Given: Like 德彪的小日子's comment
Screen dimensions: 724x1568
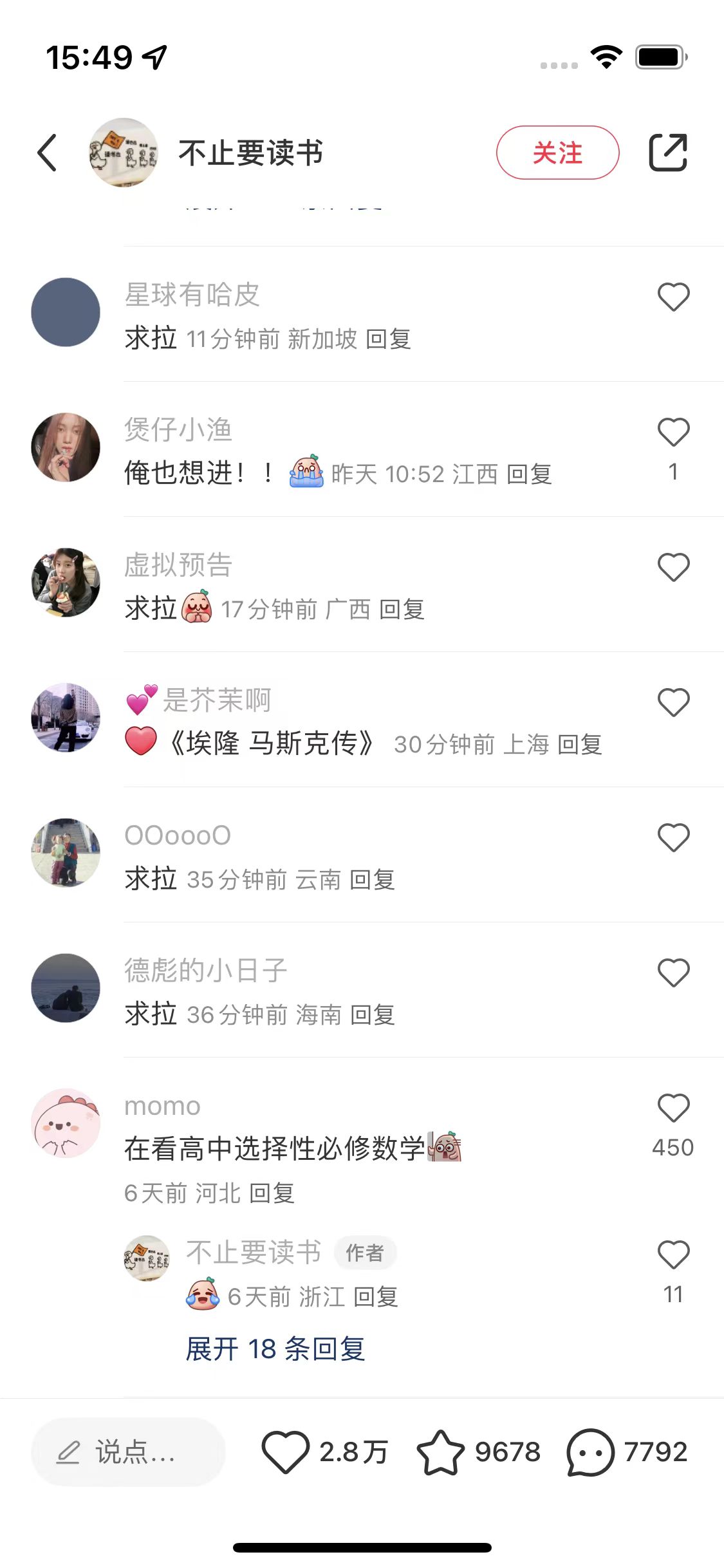Looking at the screenshot, I should [673, 973].
